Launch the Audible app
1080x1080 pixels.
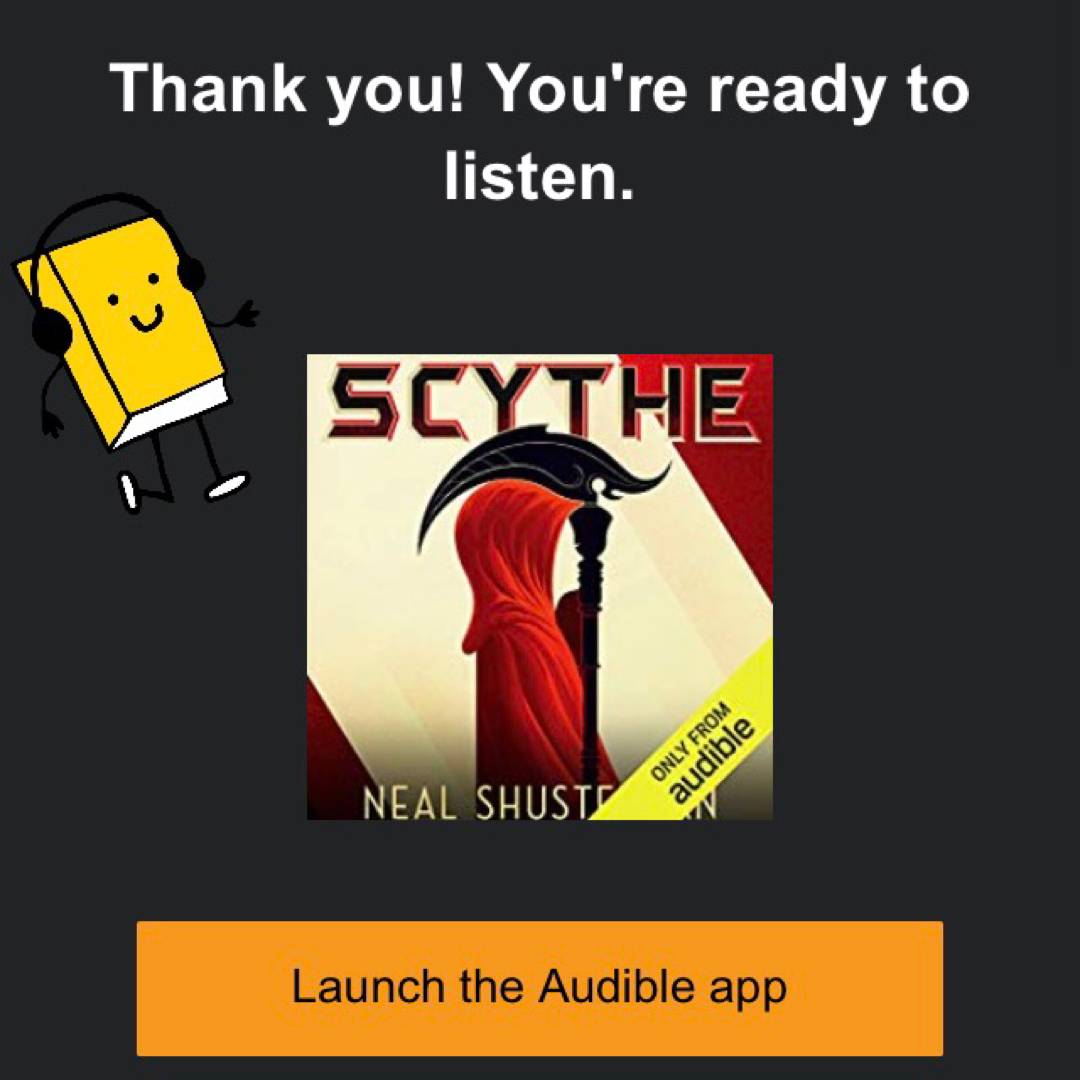click(x=539, y=987)
